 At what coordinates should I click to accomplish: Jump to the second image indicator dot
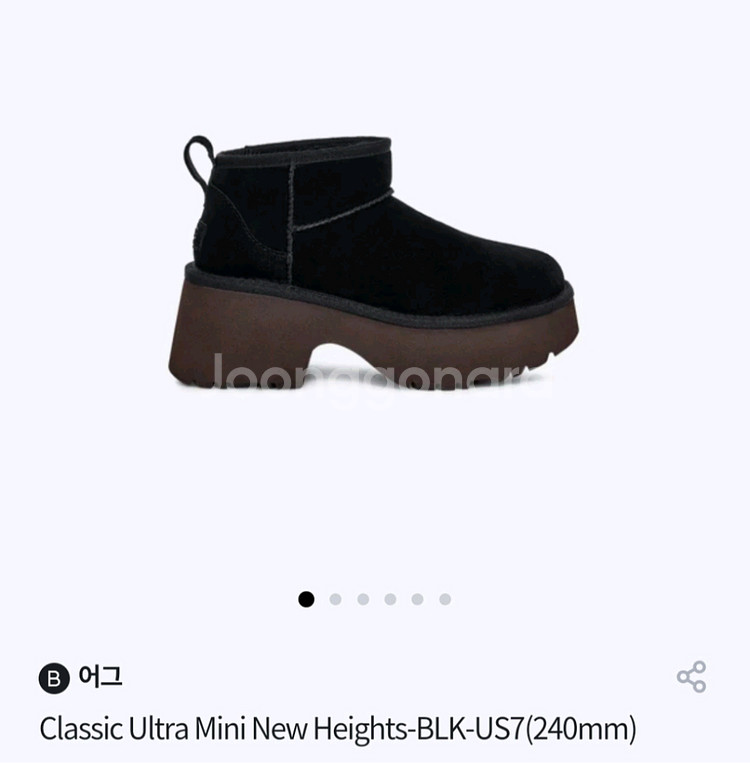335,599
